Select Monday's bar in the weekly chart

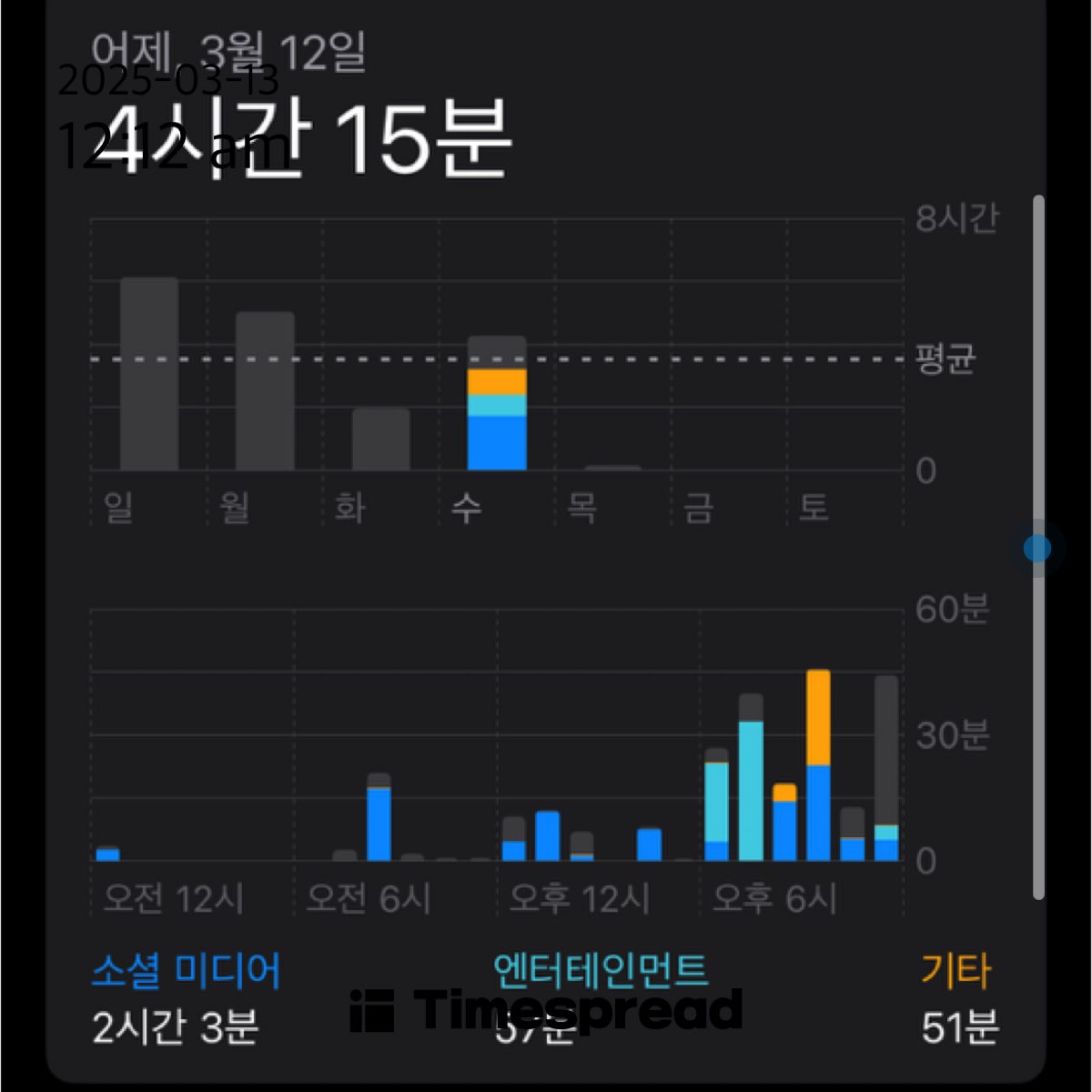point(265,391)
